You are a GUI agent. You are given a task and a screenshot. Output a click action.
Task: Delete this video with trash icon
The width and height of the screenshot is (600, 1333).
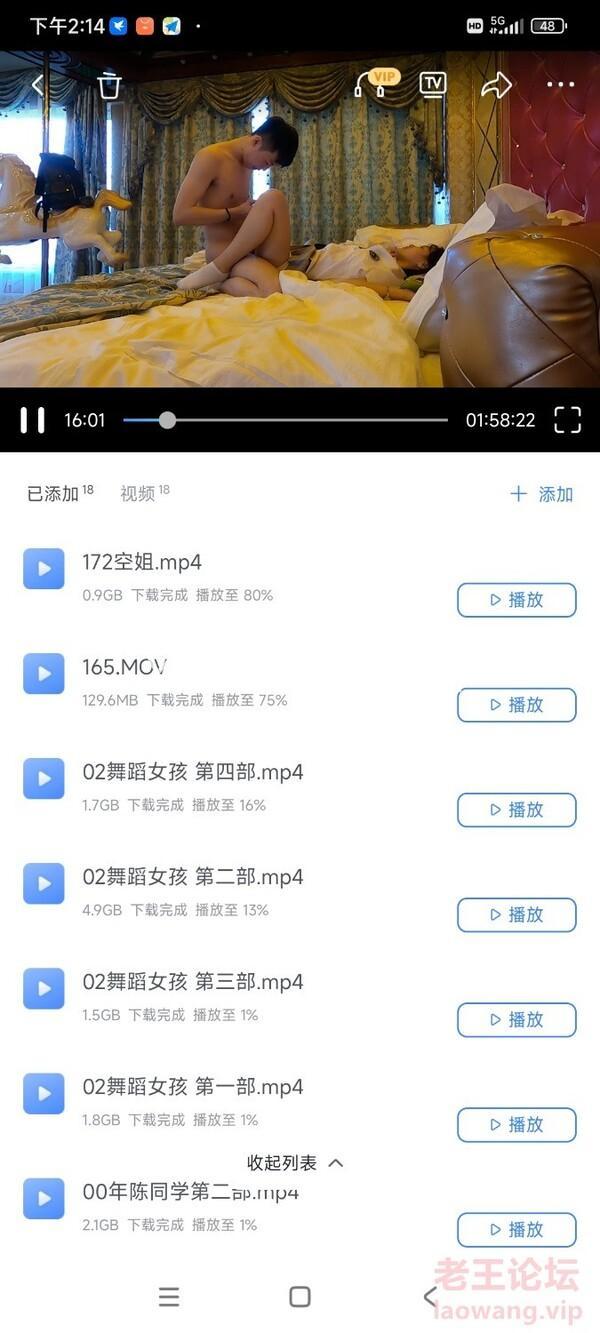[x=109, y=85]
